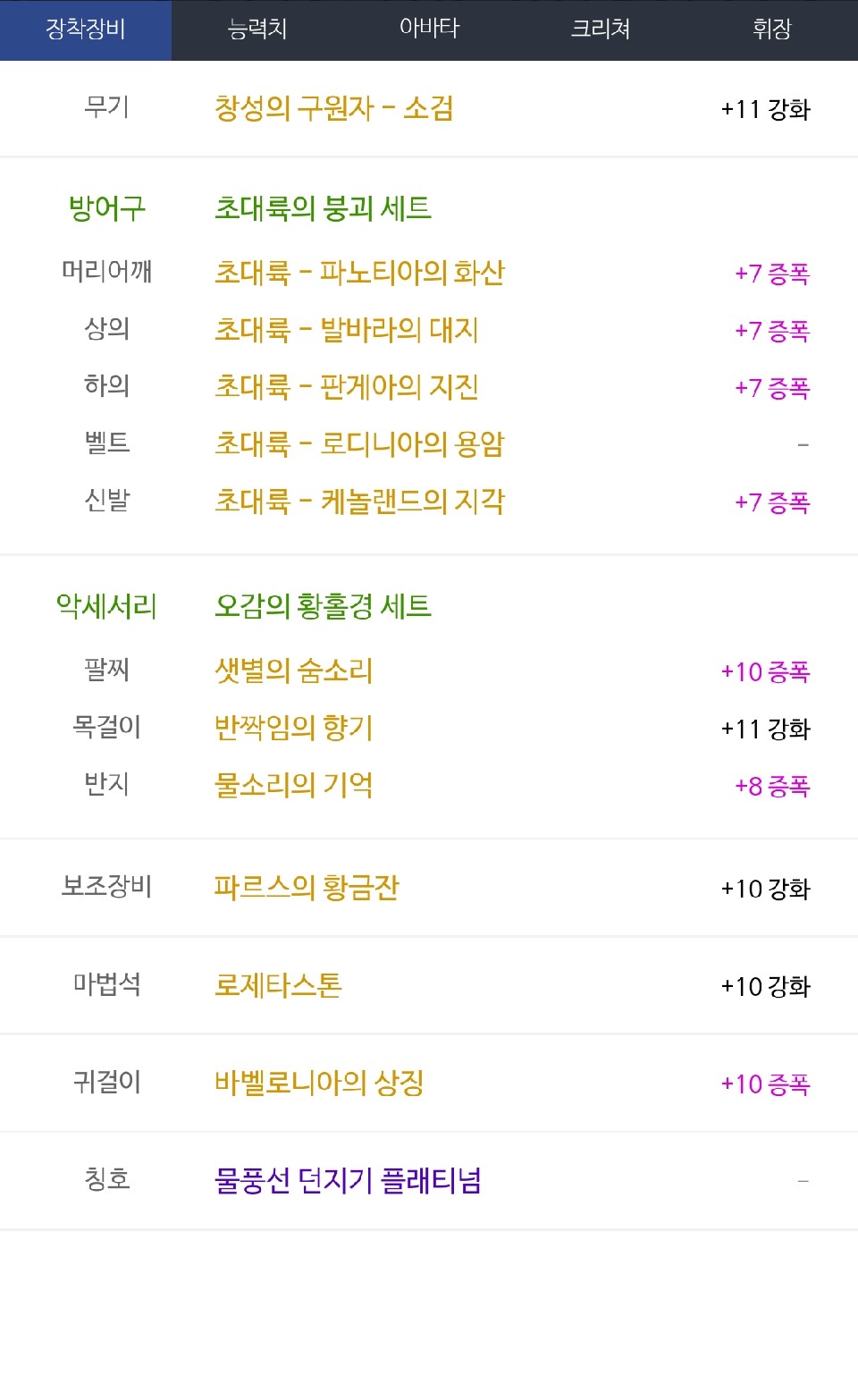The width and height of the screenshot is (858, 1400).
Task: Open bracelet 샛별의 숨소리
Action: point(293,670)
